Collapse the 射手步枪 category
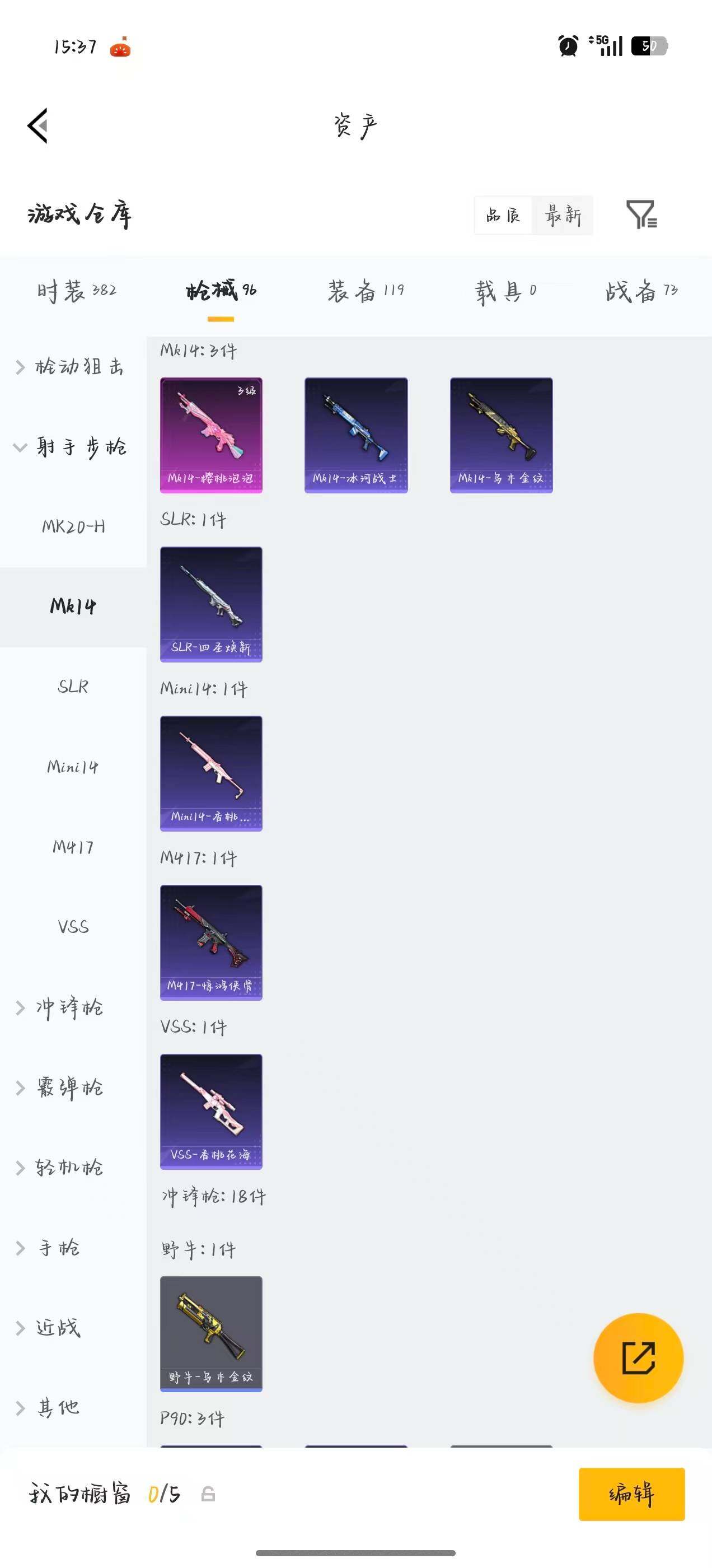The height and width of the screenshot is (1568, 712). (x=73, y=447)
